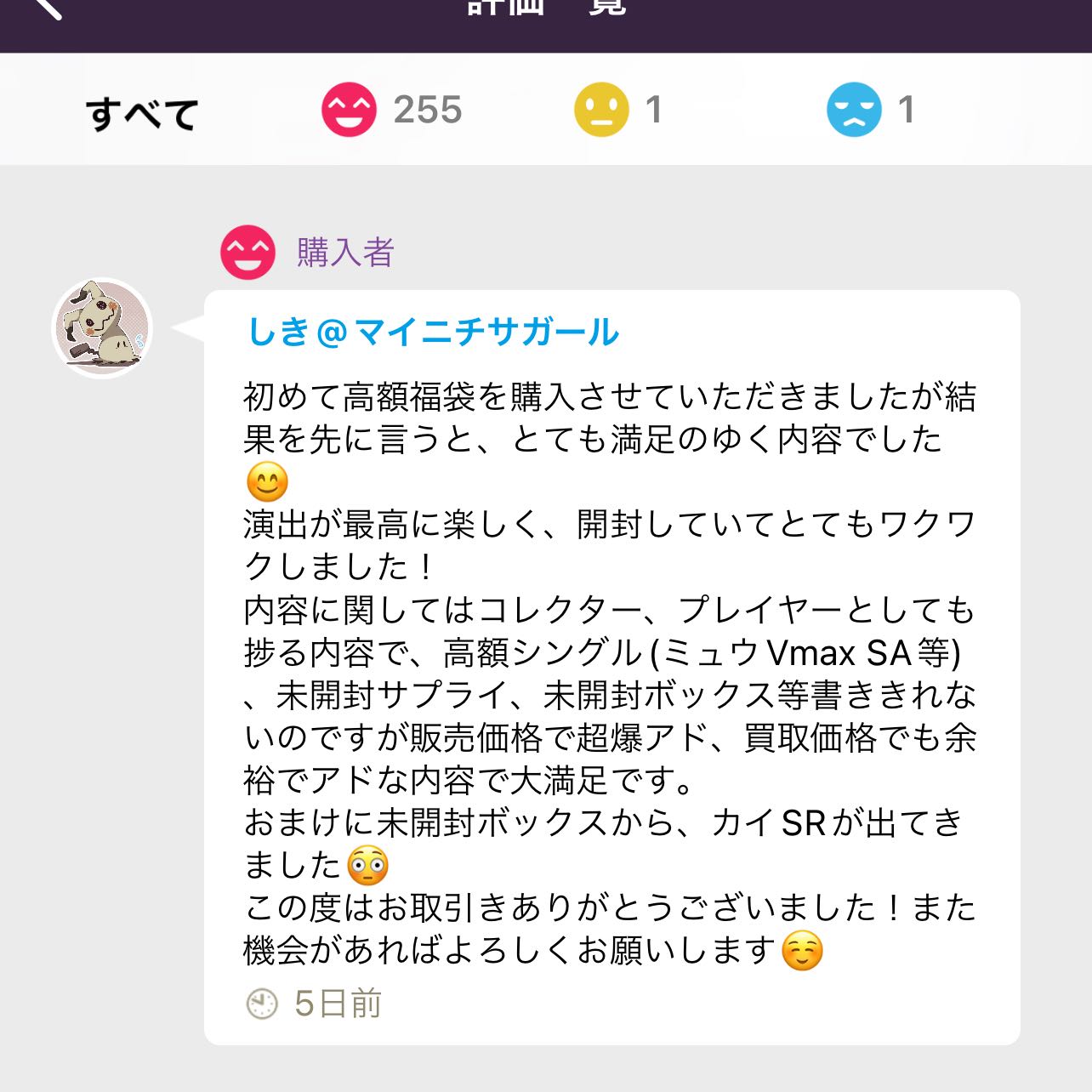Viewport: 1092px width, 1092px height.
Task: Filter by the bad rating tab
Action: 870,110
